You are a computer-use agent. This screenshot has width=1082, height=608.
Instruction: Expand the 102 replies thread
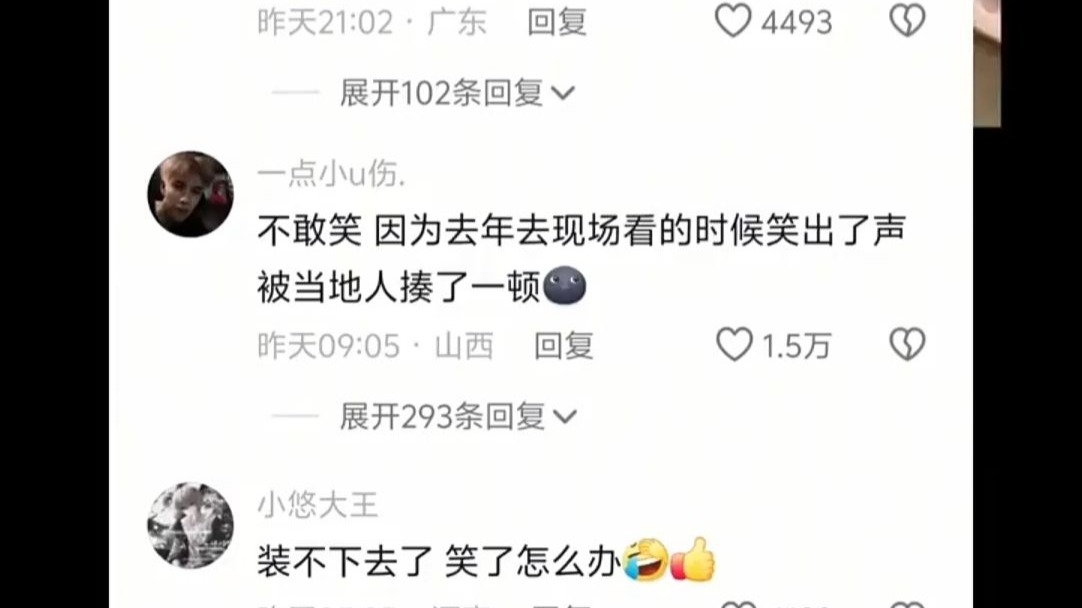[x=457, y=93]
